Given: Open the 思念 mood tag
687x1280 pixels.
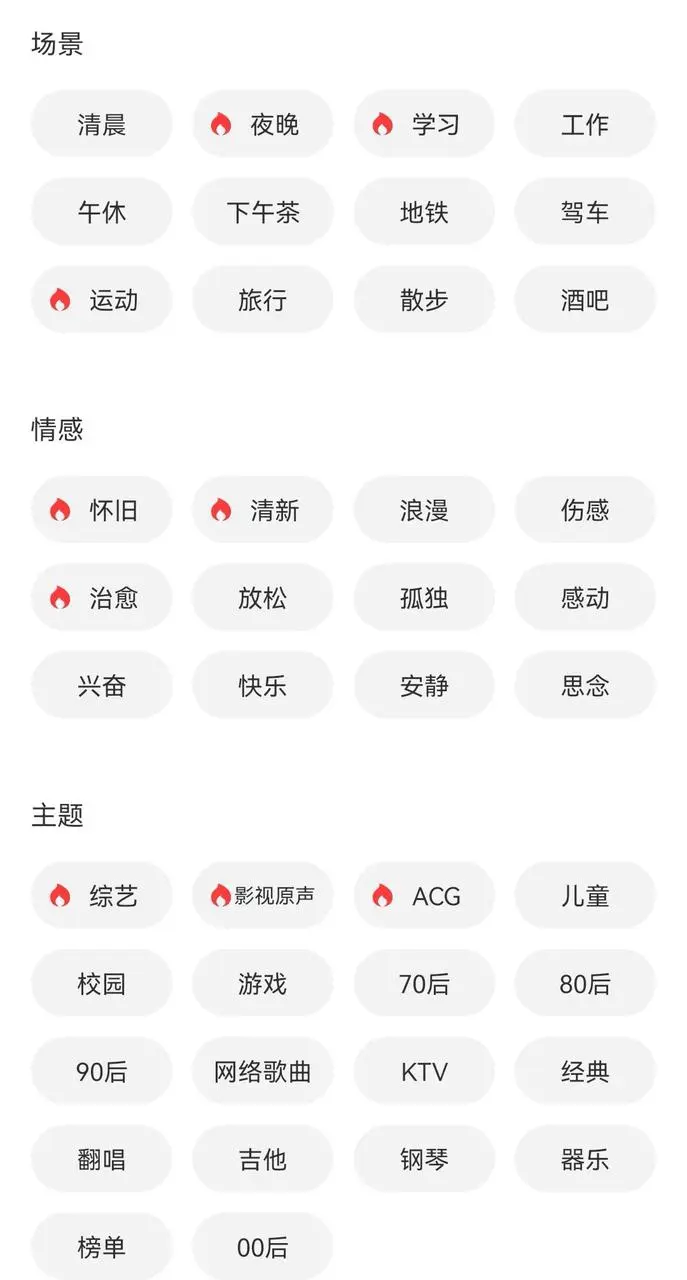Looking at the screenshot, I should coord(585,686).
